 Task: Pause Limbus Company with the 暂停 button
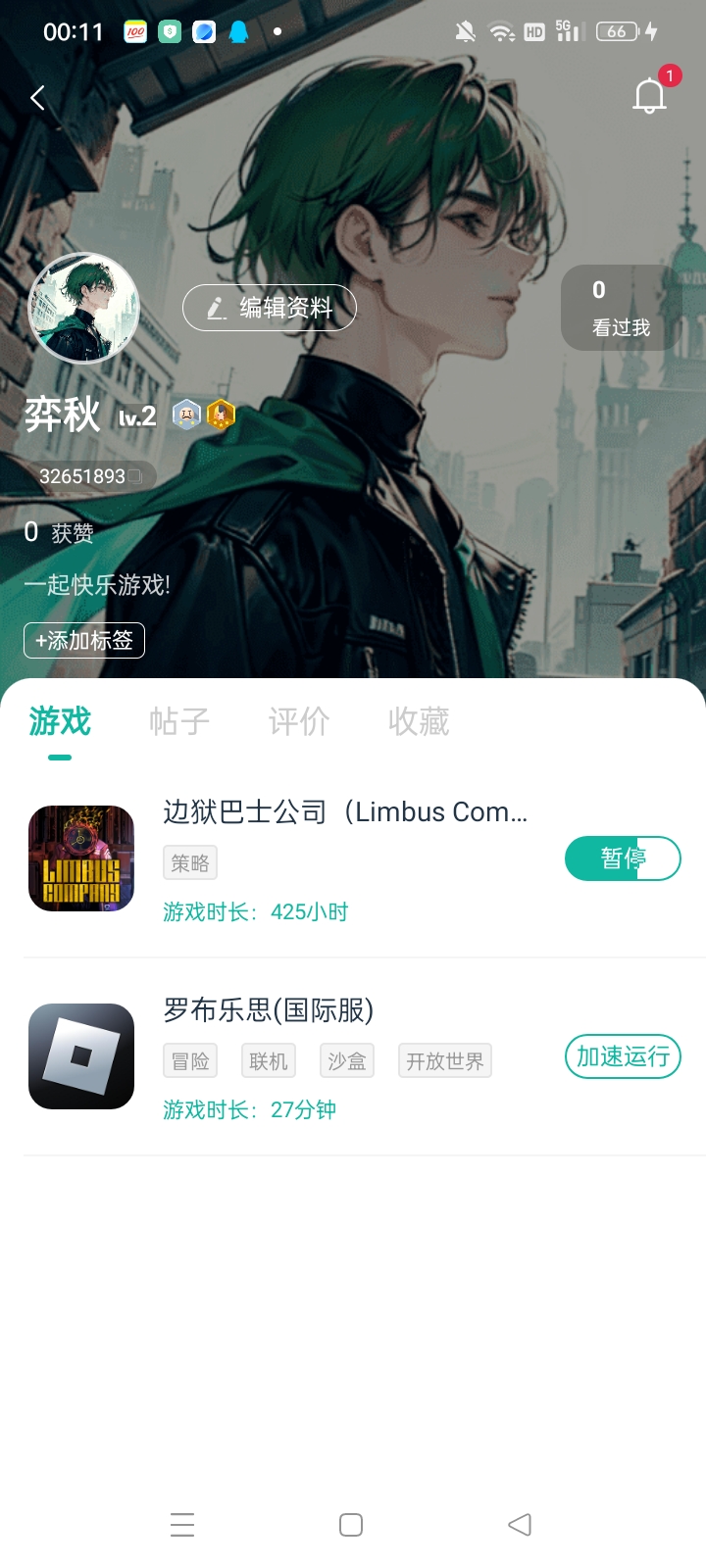(623, 857)
